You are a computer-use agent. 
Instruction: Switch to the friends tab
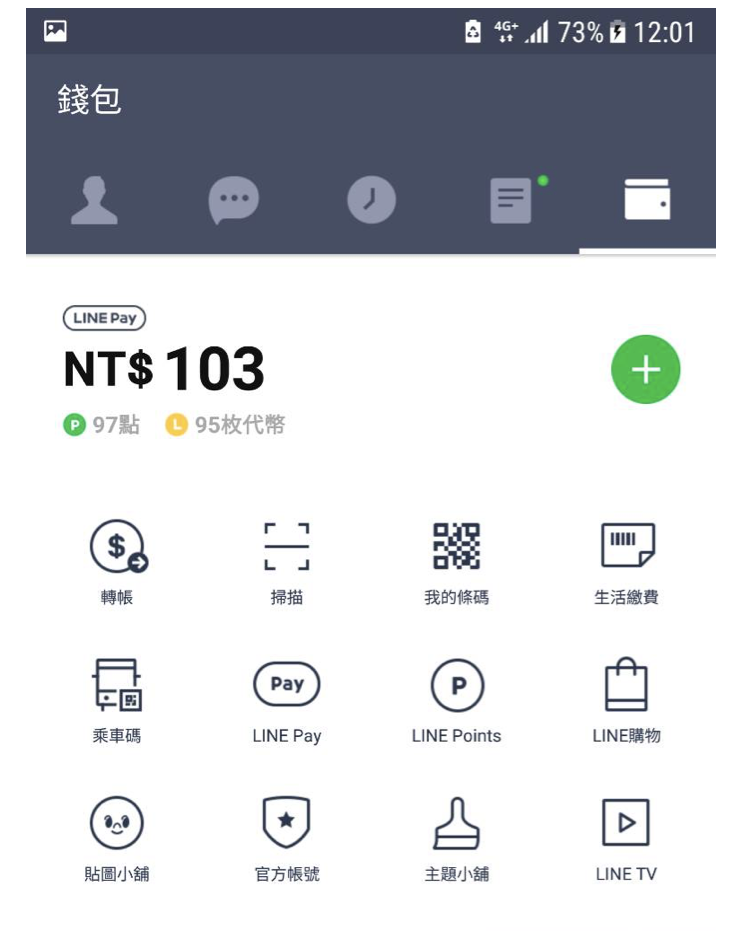click(x=95, y=199)
